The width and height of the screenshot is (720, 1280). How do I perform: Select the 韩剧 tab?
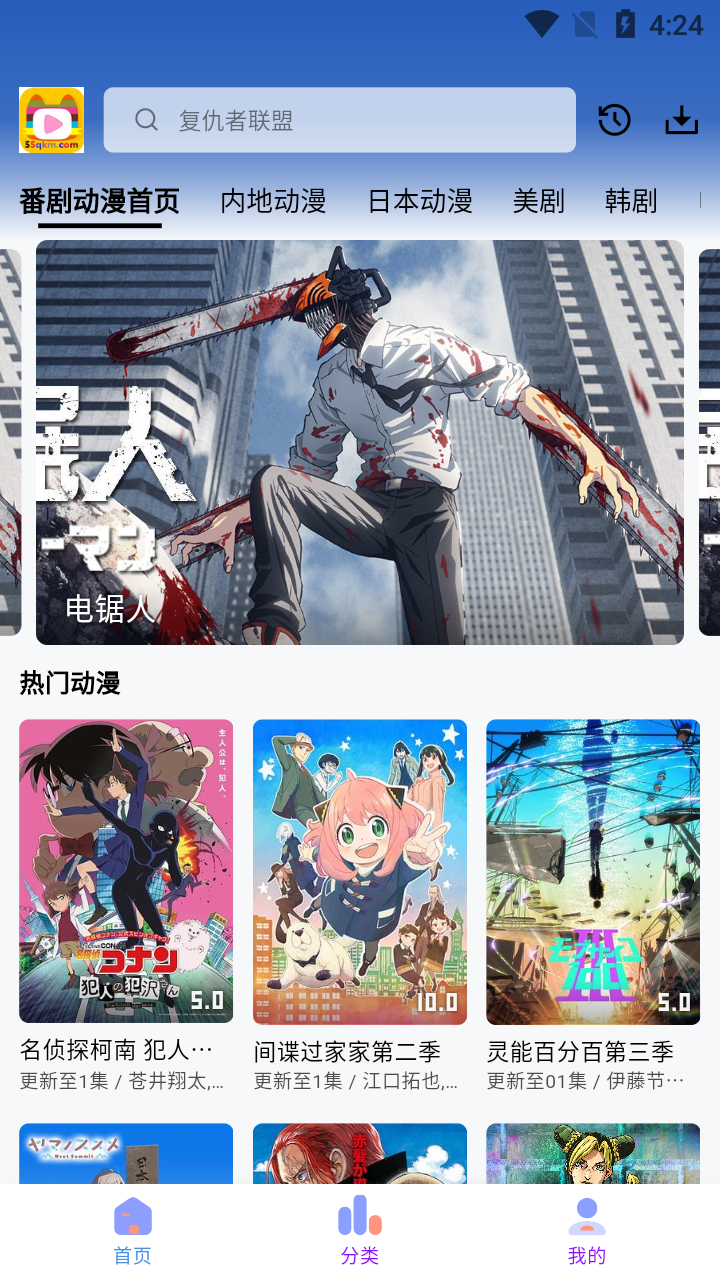pos(631,201)
